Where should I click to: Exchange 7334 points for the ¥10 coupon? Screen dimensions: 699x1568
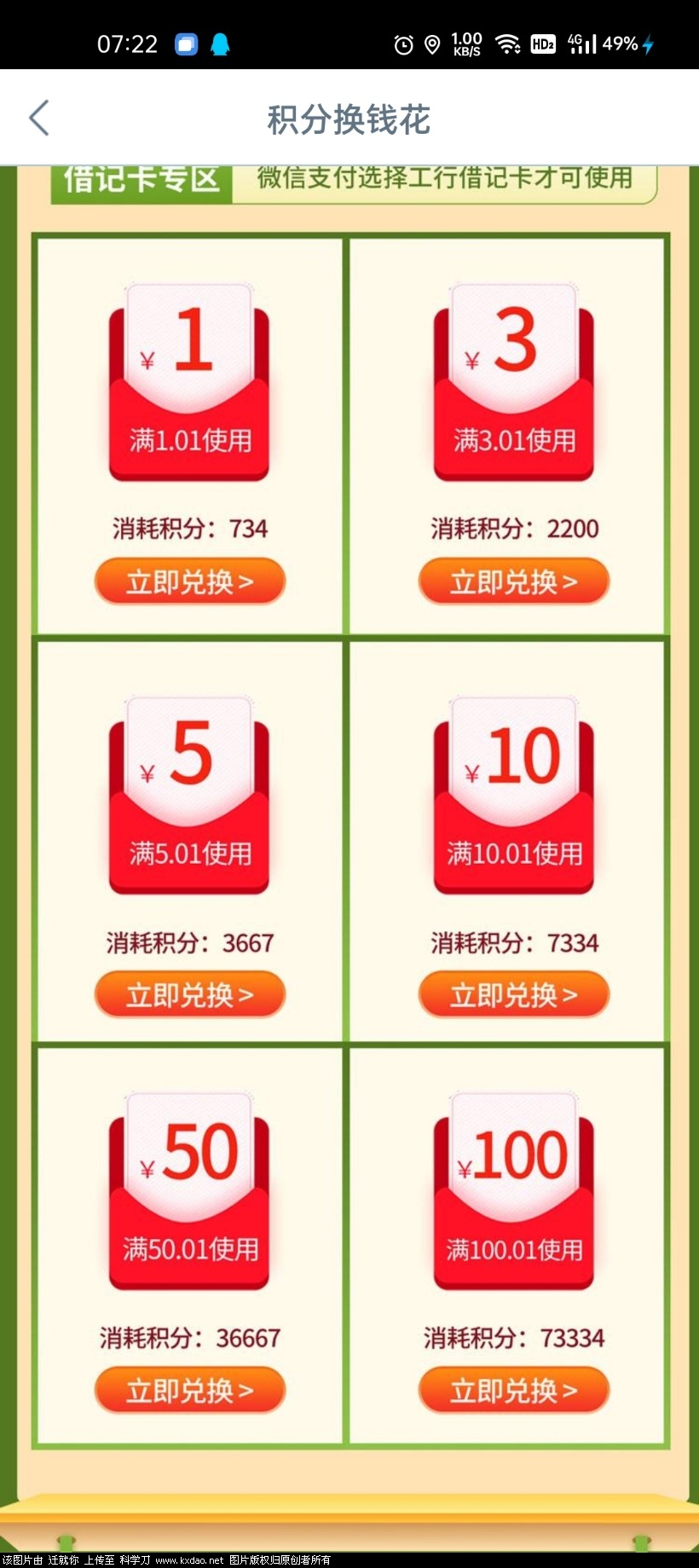click(x=513, y=994)
